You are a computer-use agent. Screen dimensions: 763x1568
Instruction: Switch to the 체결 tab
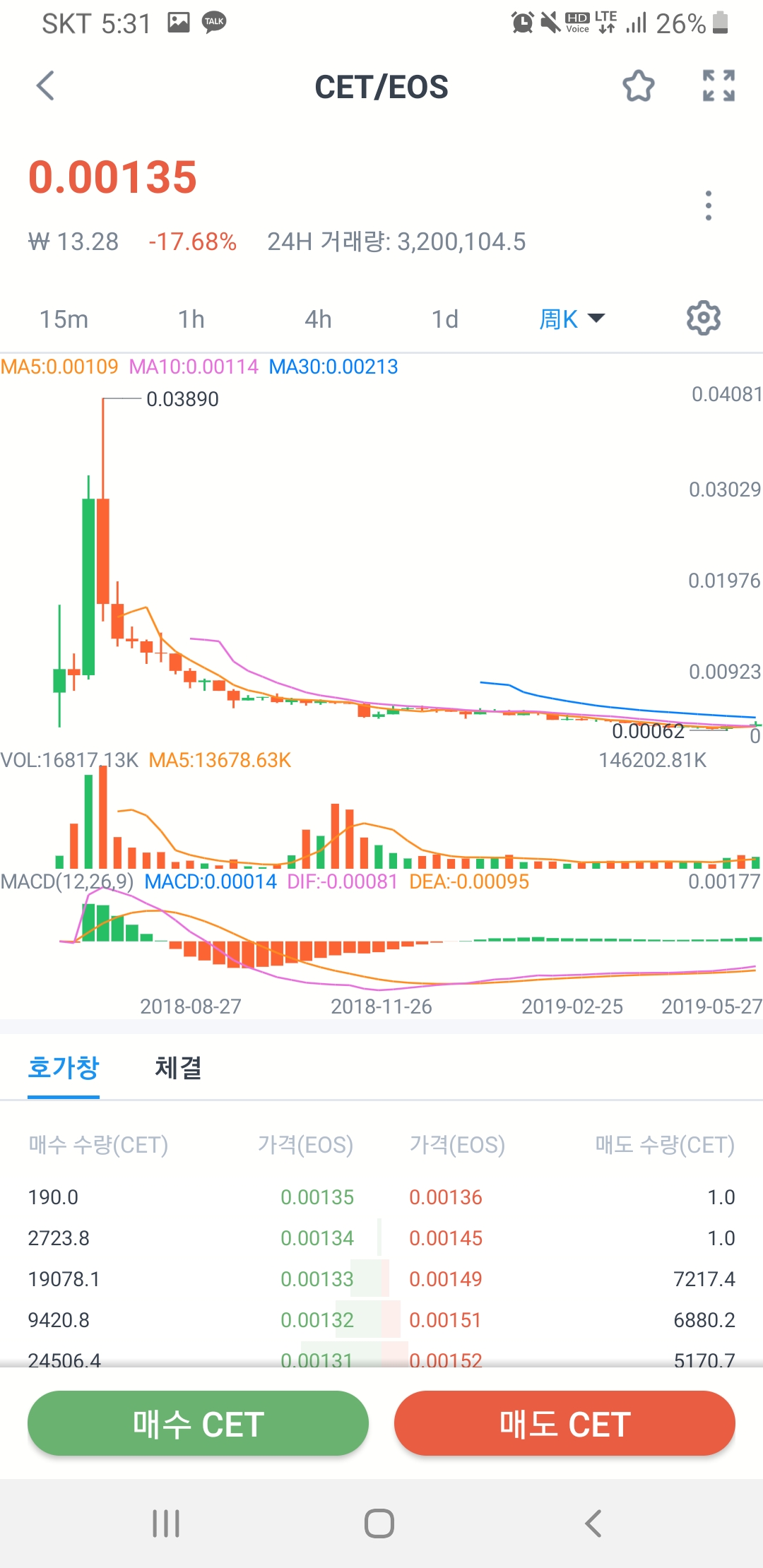[178, 1067]
